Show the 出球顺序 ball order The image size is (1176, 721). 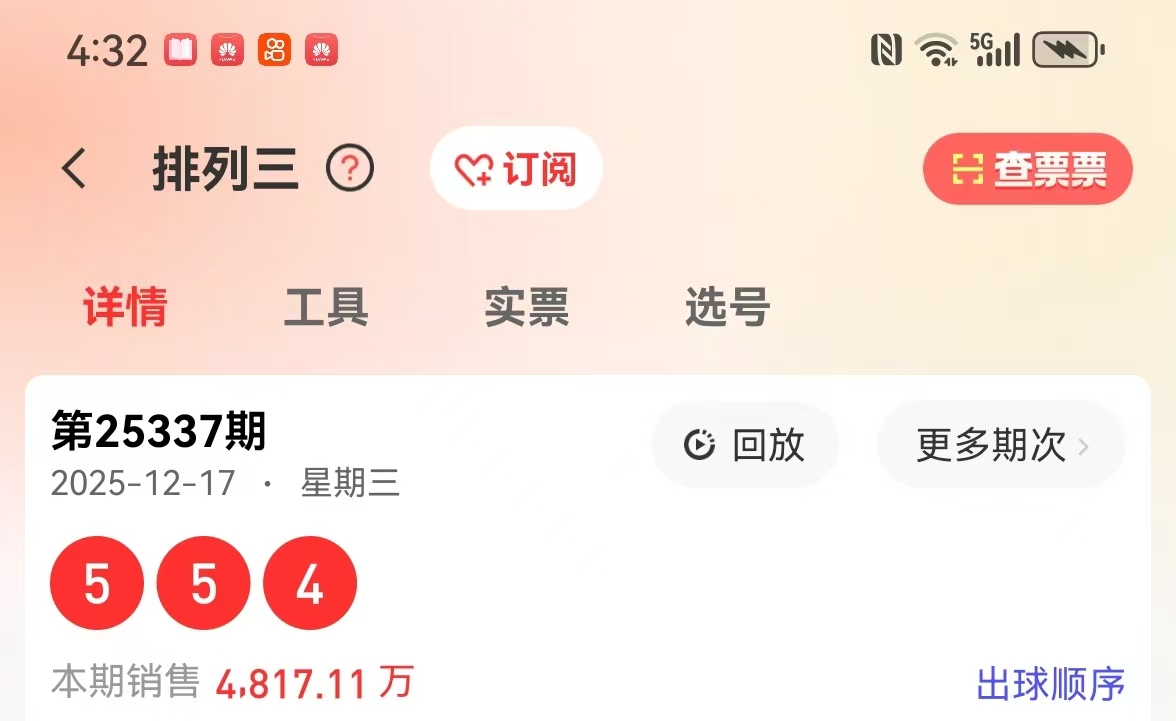(x=1050, y=685)
